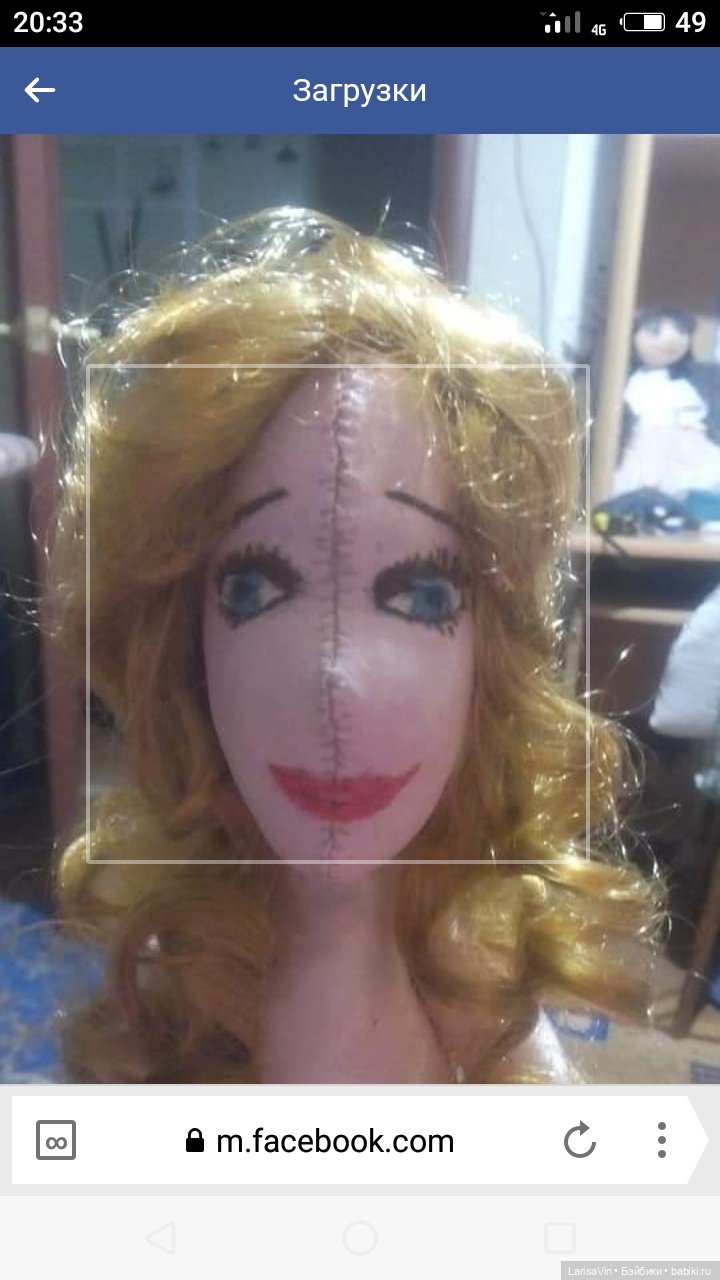
Task: Reload the current page
Action: click(x=579, y=1141)
